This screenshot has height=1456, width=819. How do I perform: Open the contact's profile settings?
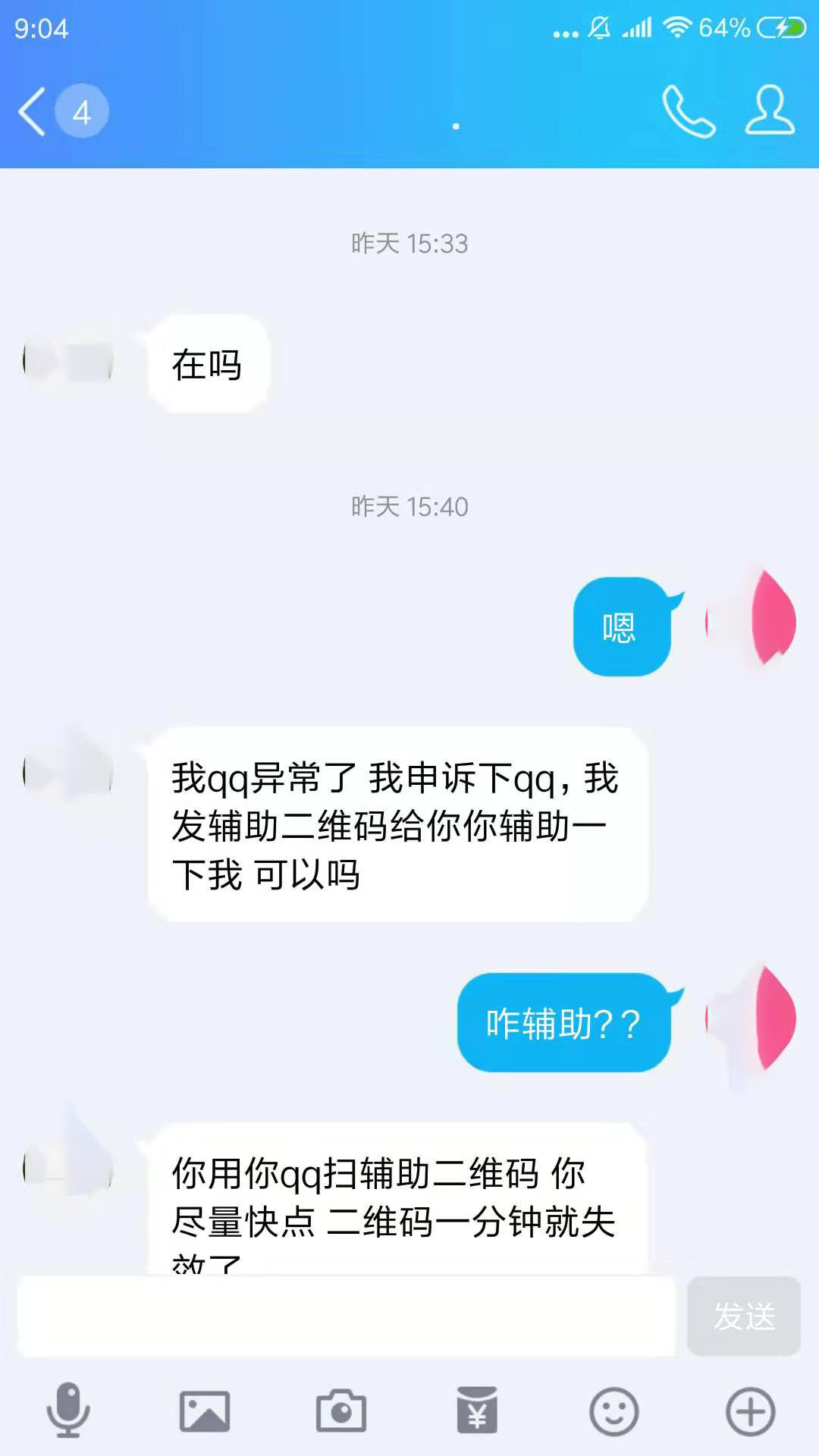[x=770, y=111]
